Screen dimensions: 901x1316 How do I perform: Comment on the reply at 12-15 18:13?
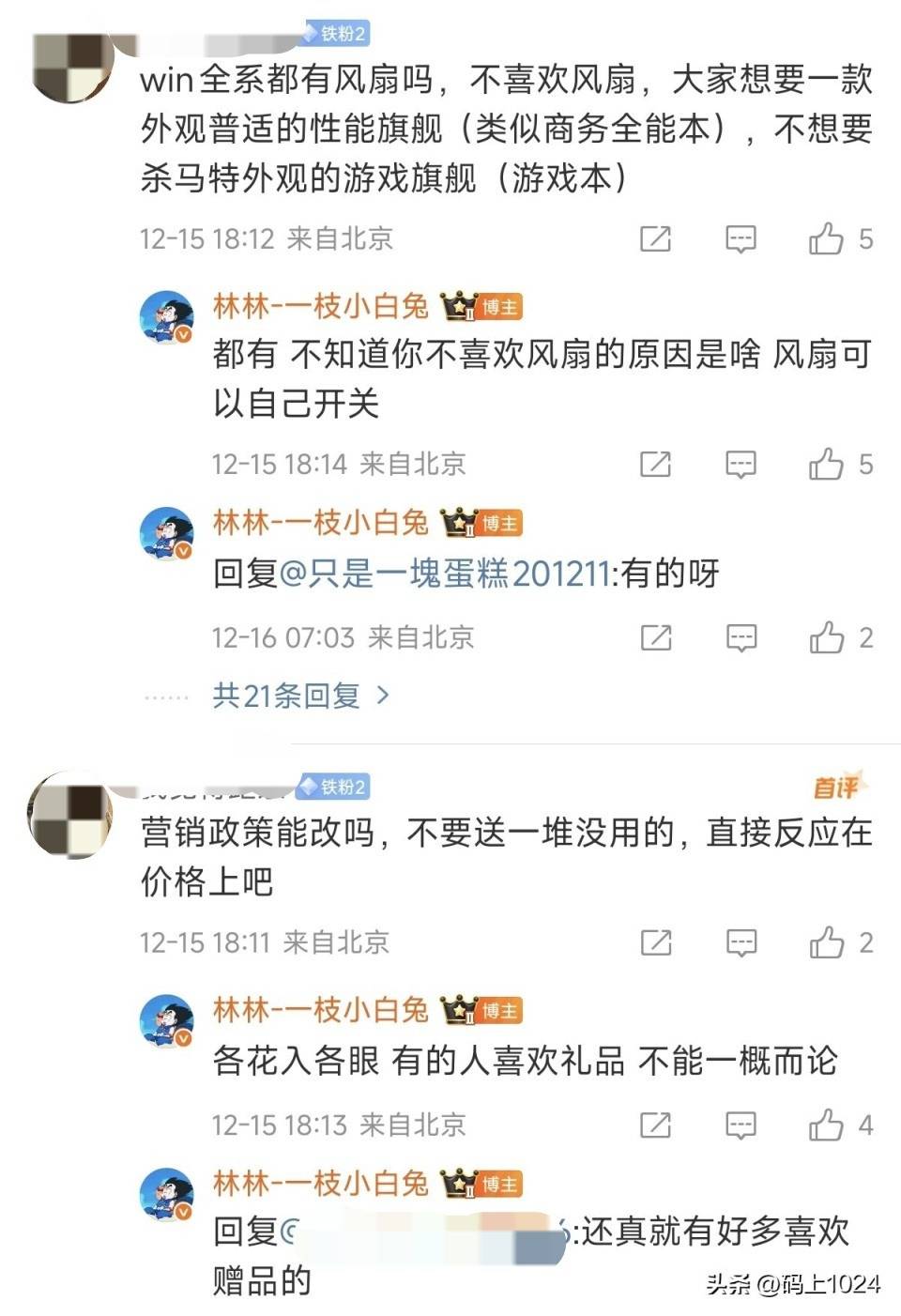(741, 1124)
